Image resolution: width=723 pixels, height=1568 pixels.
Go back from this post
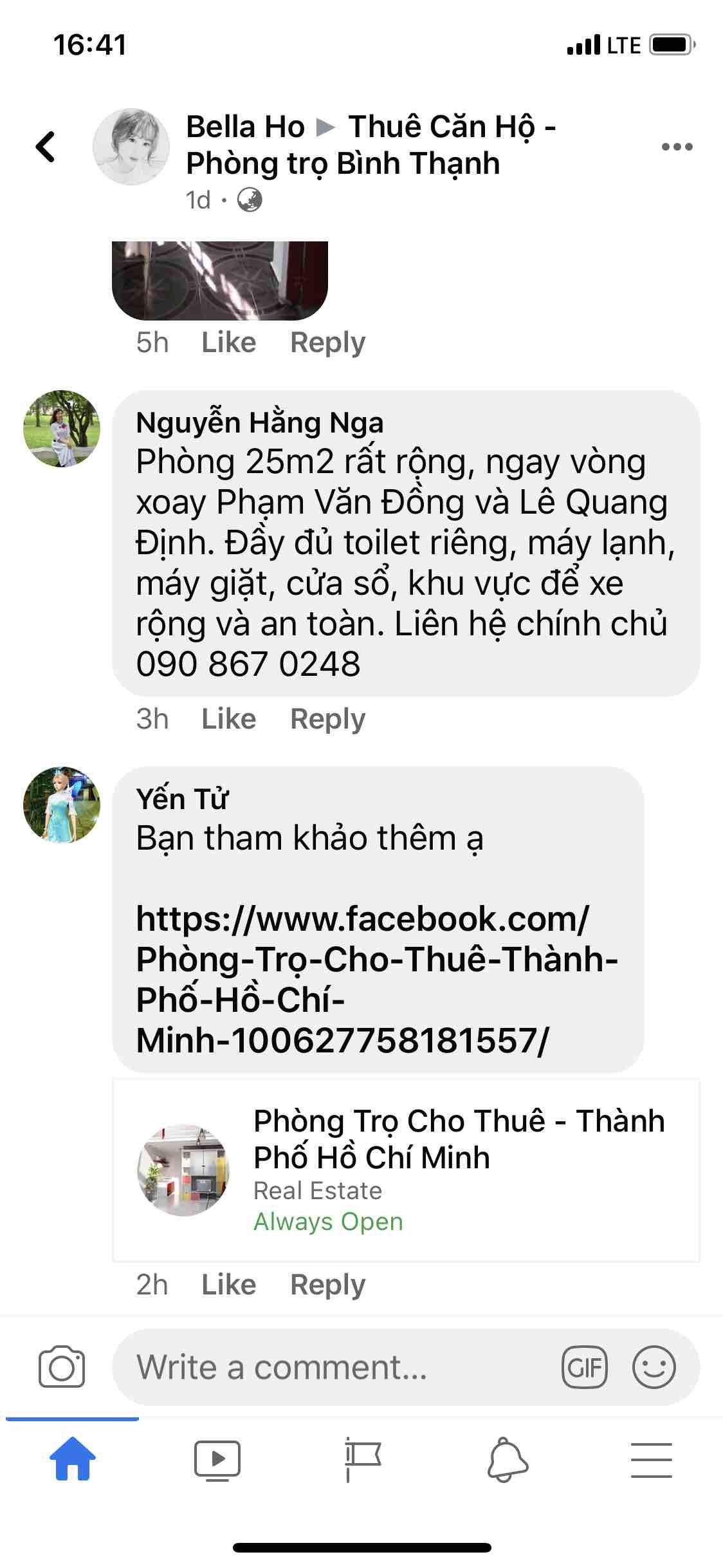tap(45, 146)
